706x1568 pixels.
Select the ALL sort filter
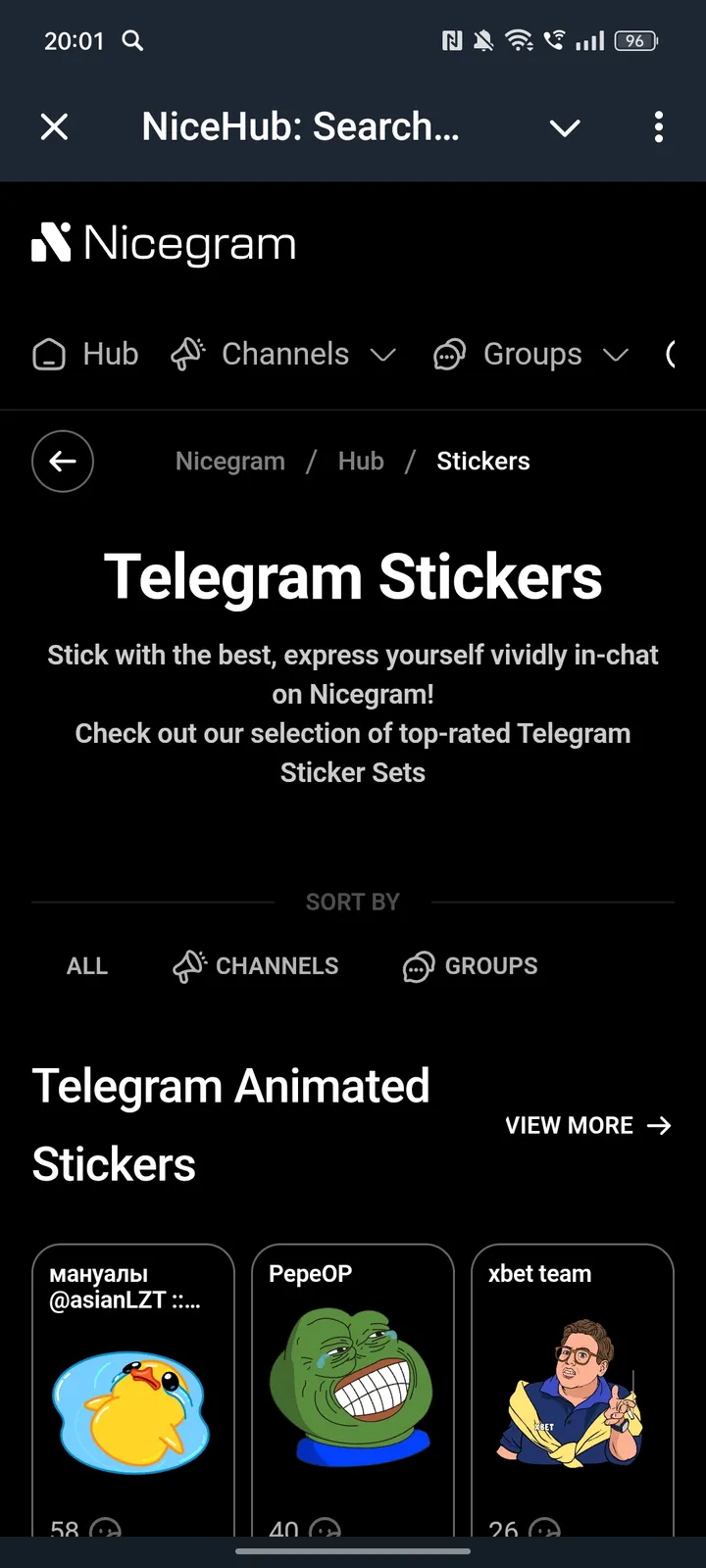86,965
